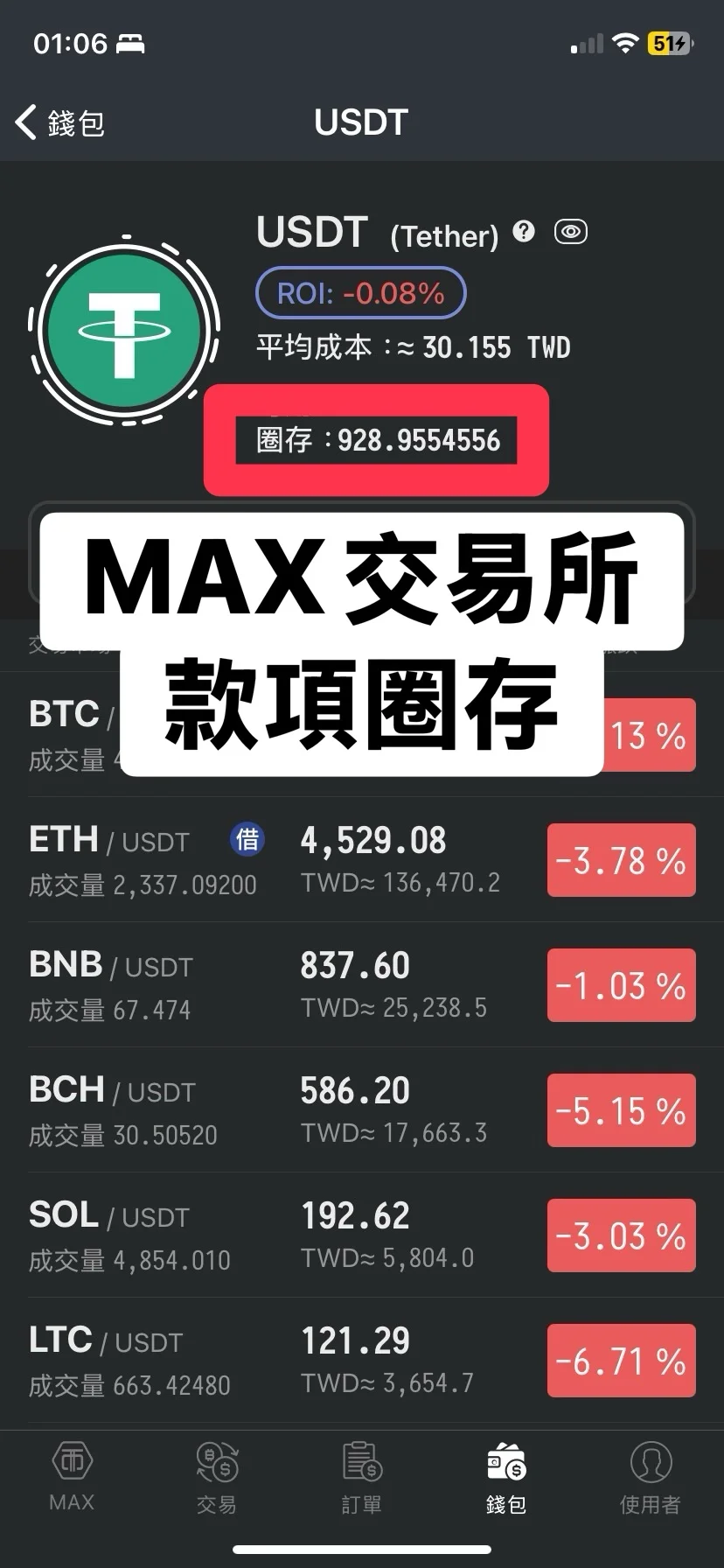
Task: Open the USDT help question mark icon
Action: (523, 231)
